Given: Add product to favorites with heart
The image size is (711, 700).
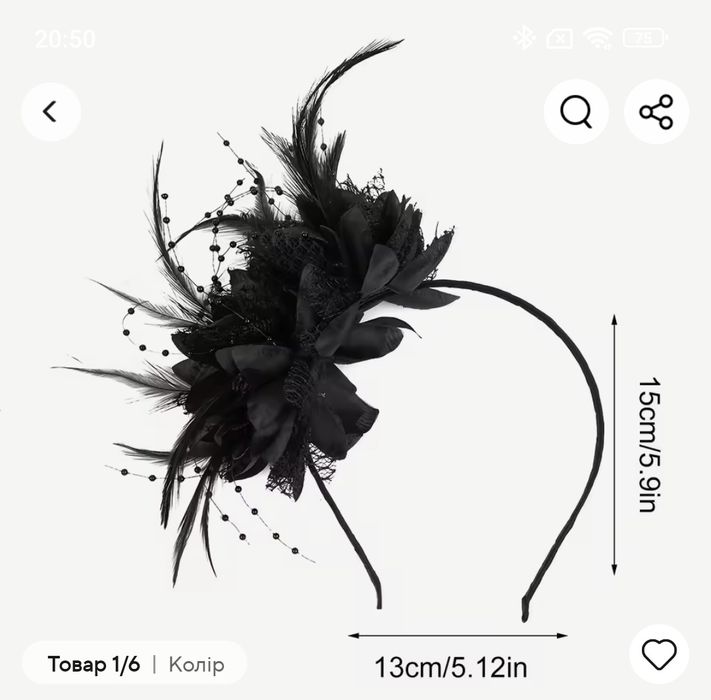Looking at the screenshot, I should pos(659,654).
